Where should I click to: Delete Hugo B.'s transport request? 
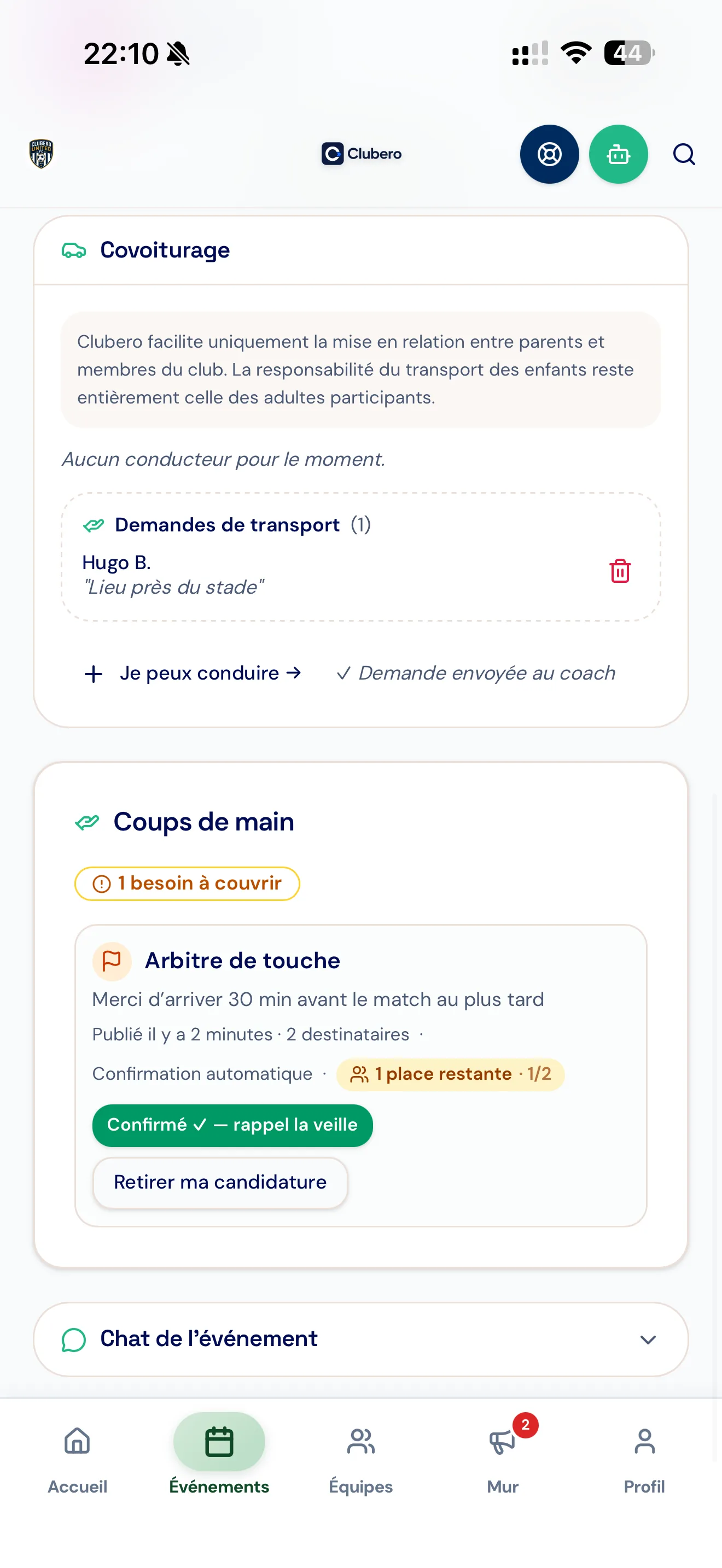coord(620,571)
